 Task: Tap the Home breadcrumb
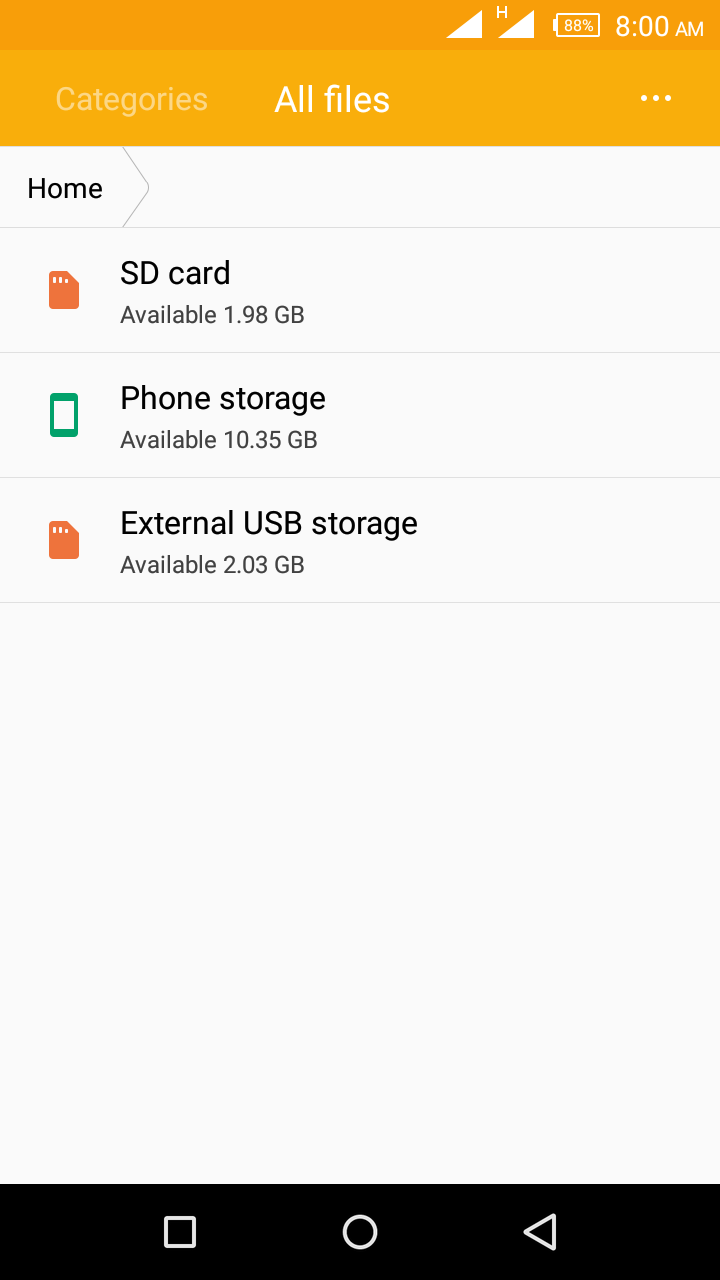click(65, 188)
